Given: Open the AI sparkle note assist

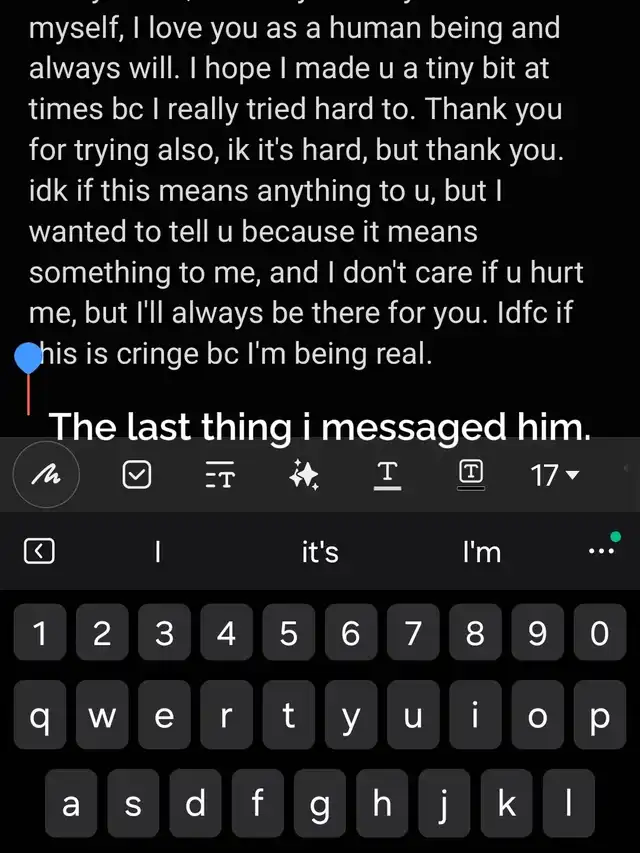Looking at the screenshot, I should [303, 475].
